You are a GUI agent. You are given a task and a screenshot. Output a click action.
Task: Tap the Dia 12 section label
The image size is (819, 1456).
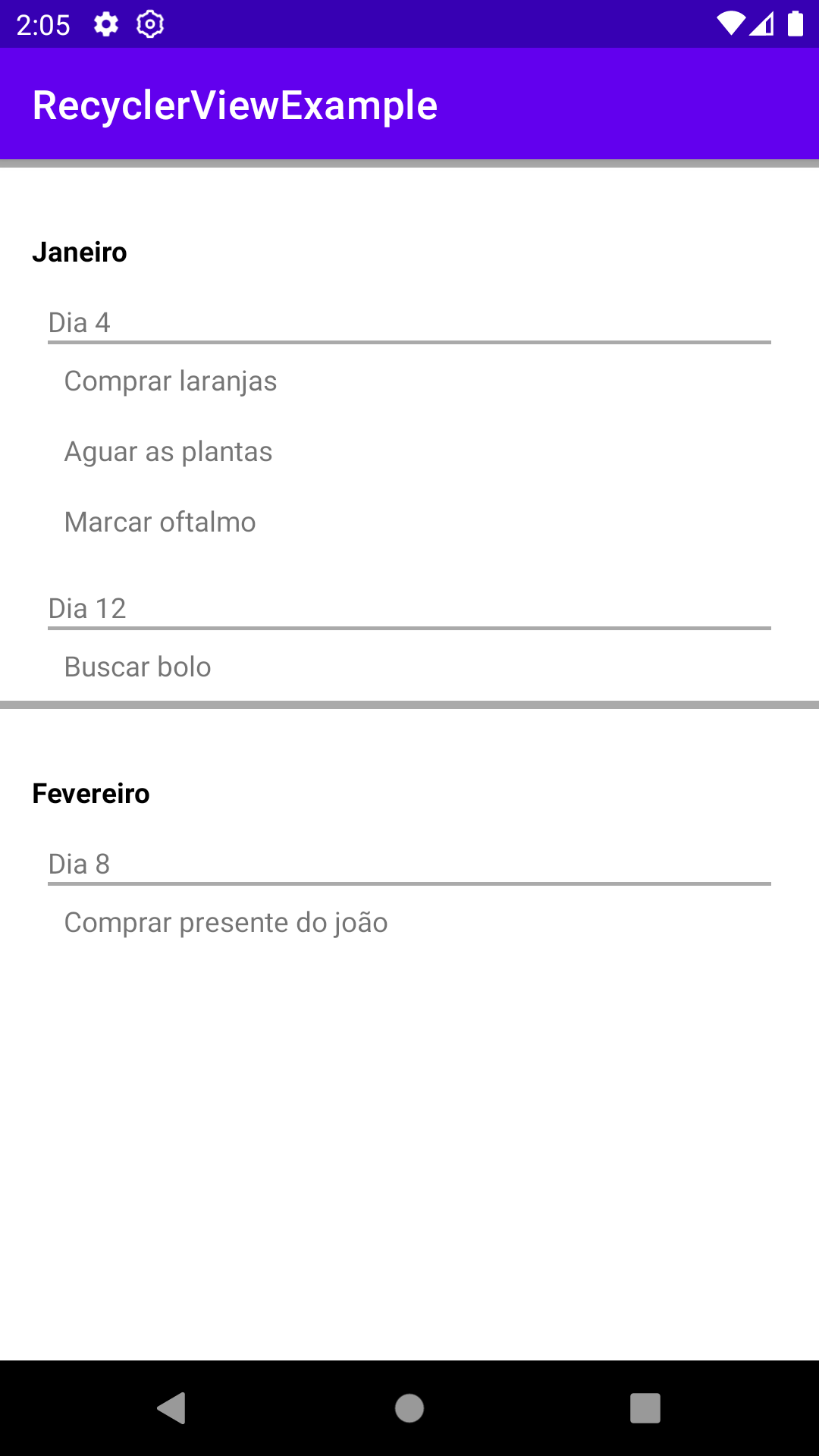87,608
